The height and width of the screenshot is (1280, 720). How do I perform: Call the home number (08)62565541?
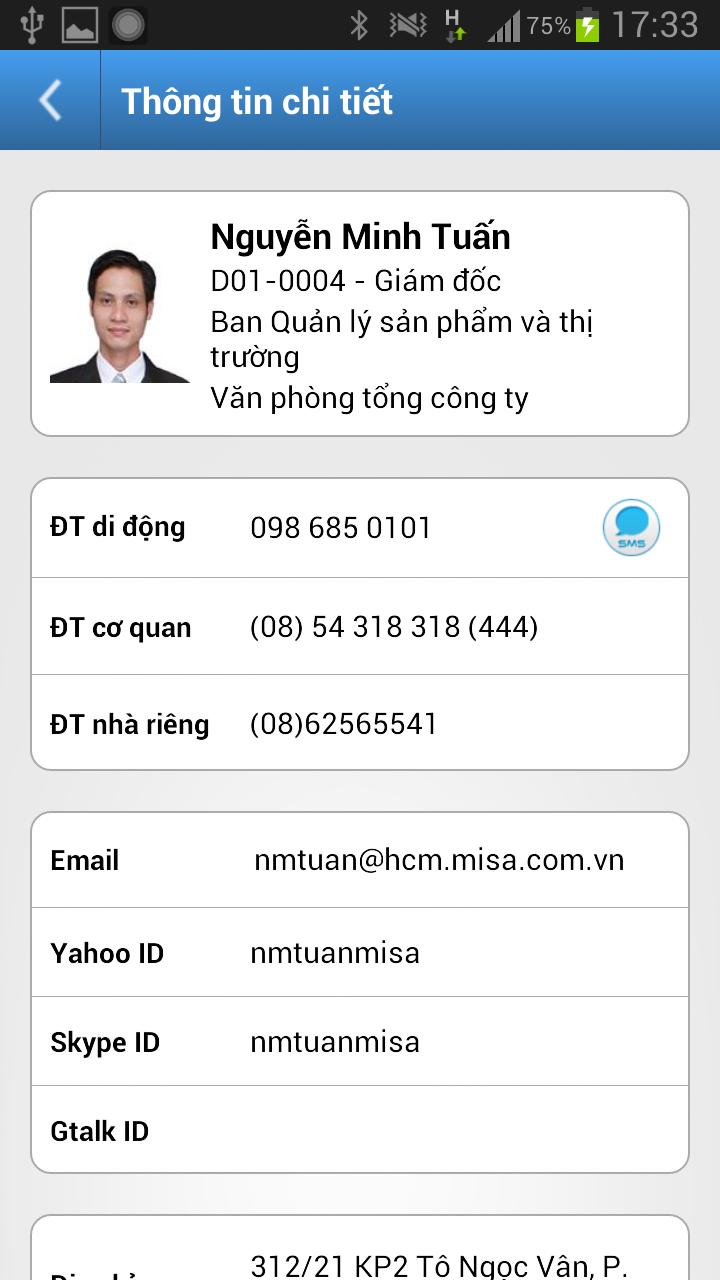(x=343, y=723)
